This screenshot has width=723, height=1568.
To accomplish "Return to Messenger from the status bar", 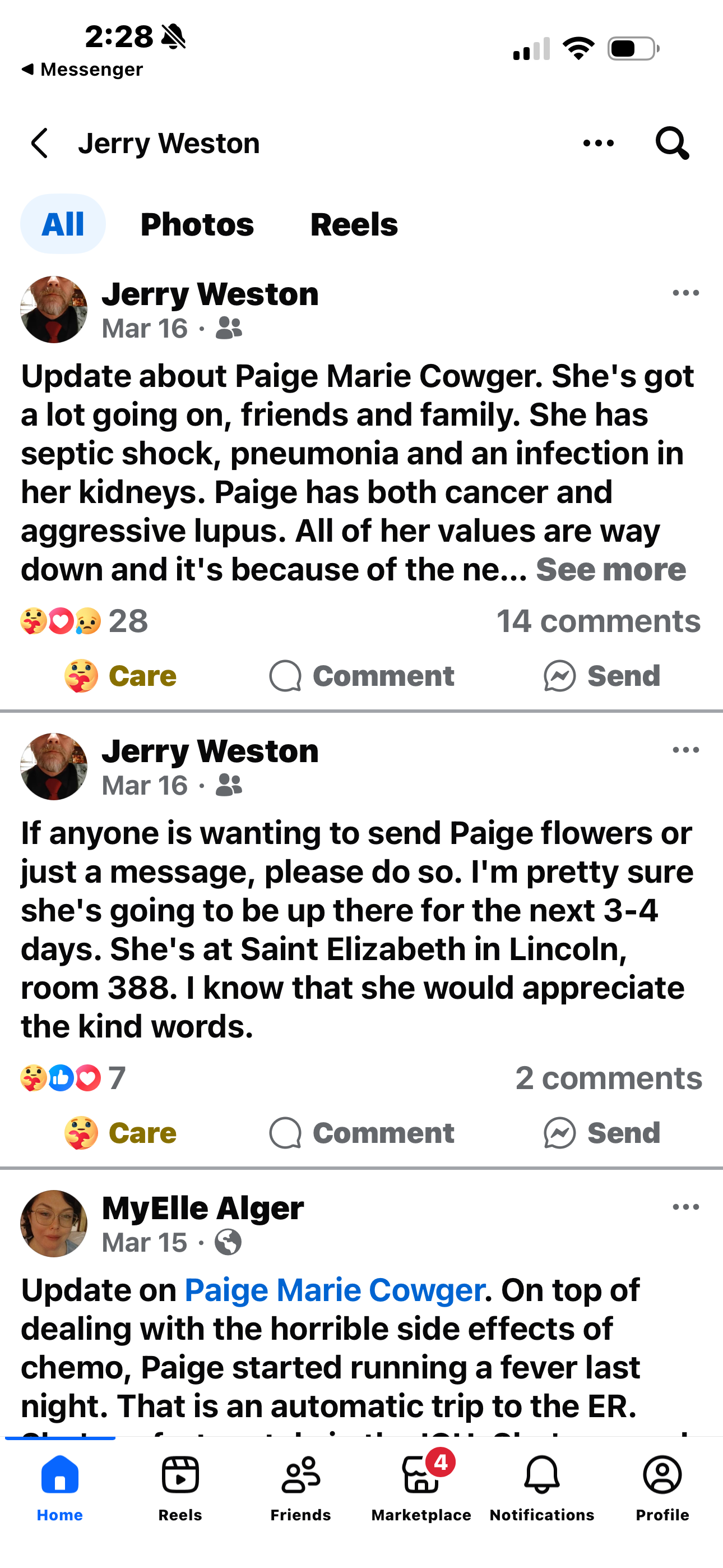I will click(82, 70).
